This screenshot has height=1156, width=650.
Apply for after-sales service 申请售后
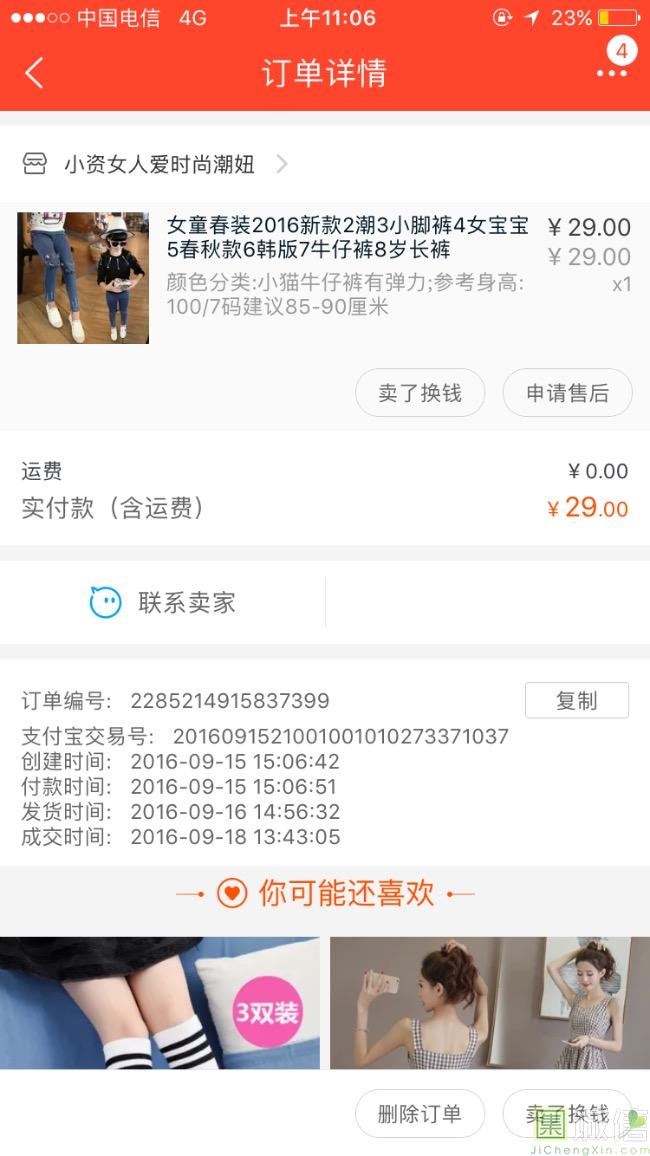pyautogui.click(x=567, y=393)
